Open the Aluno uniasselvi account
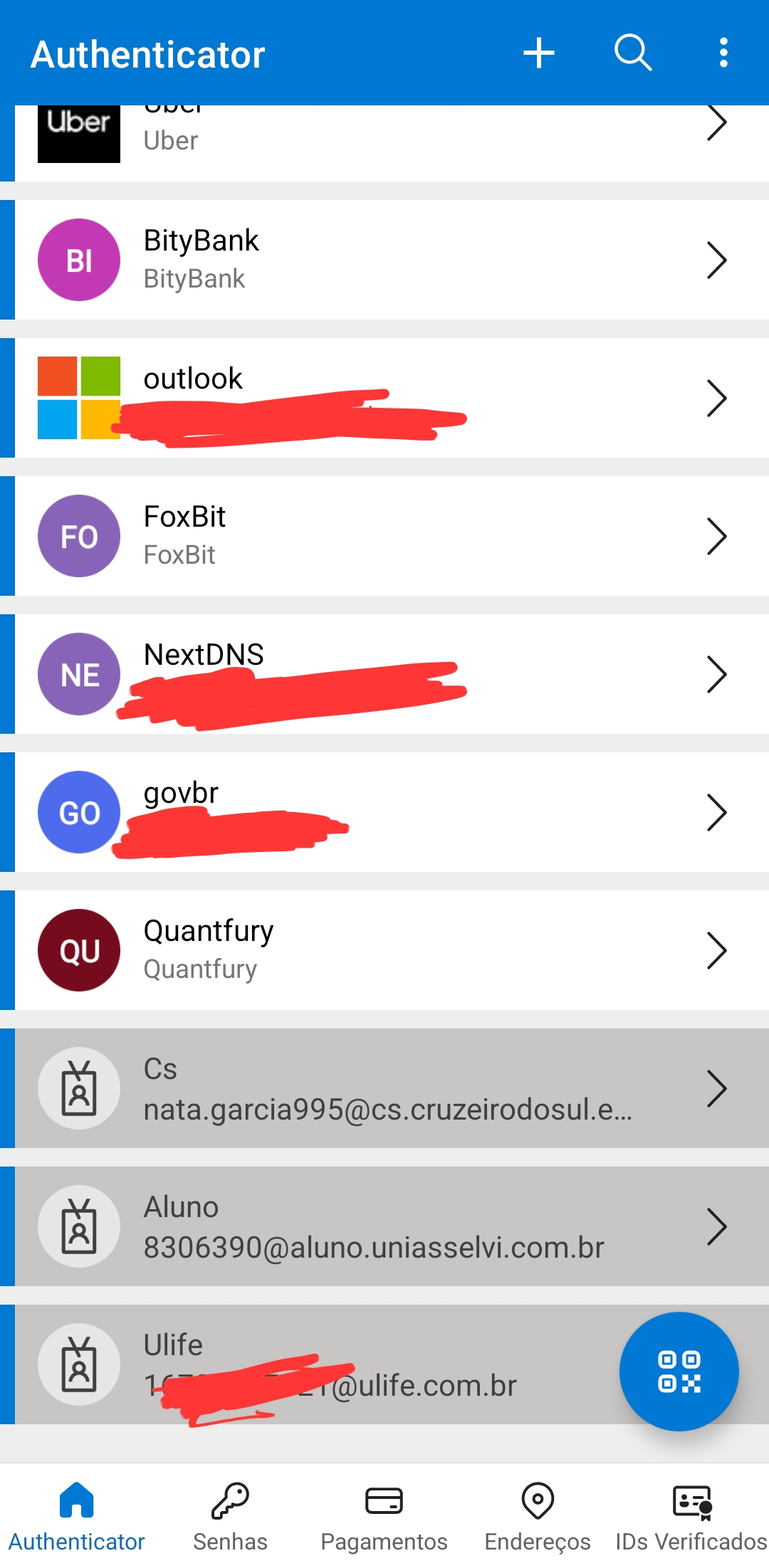Image resolution: width=769 pixels, height=1568 pixels. tap(384, 1226)
